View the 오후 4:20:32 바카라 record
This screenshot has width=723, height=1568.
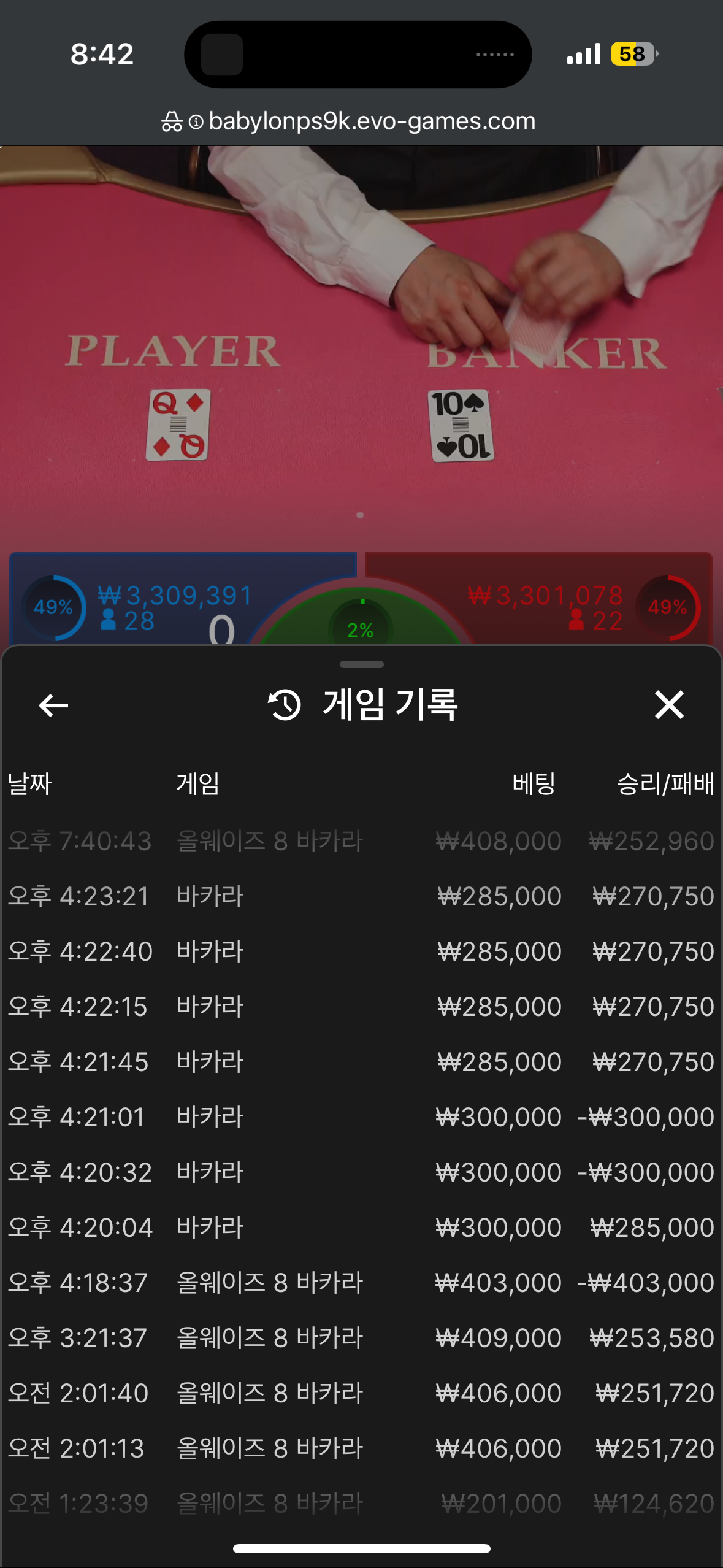pos(361,1172)
